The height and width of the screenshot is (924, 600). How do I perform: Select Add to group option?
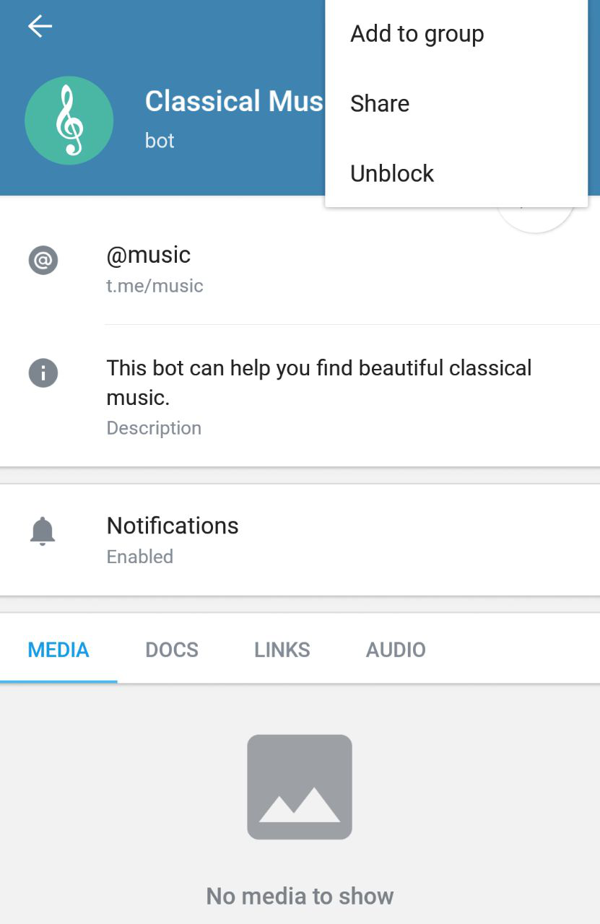(417, 34)
